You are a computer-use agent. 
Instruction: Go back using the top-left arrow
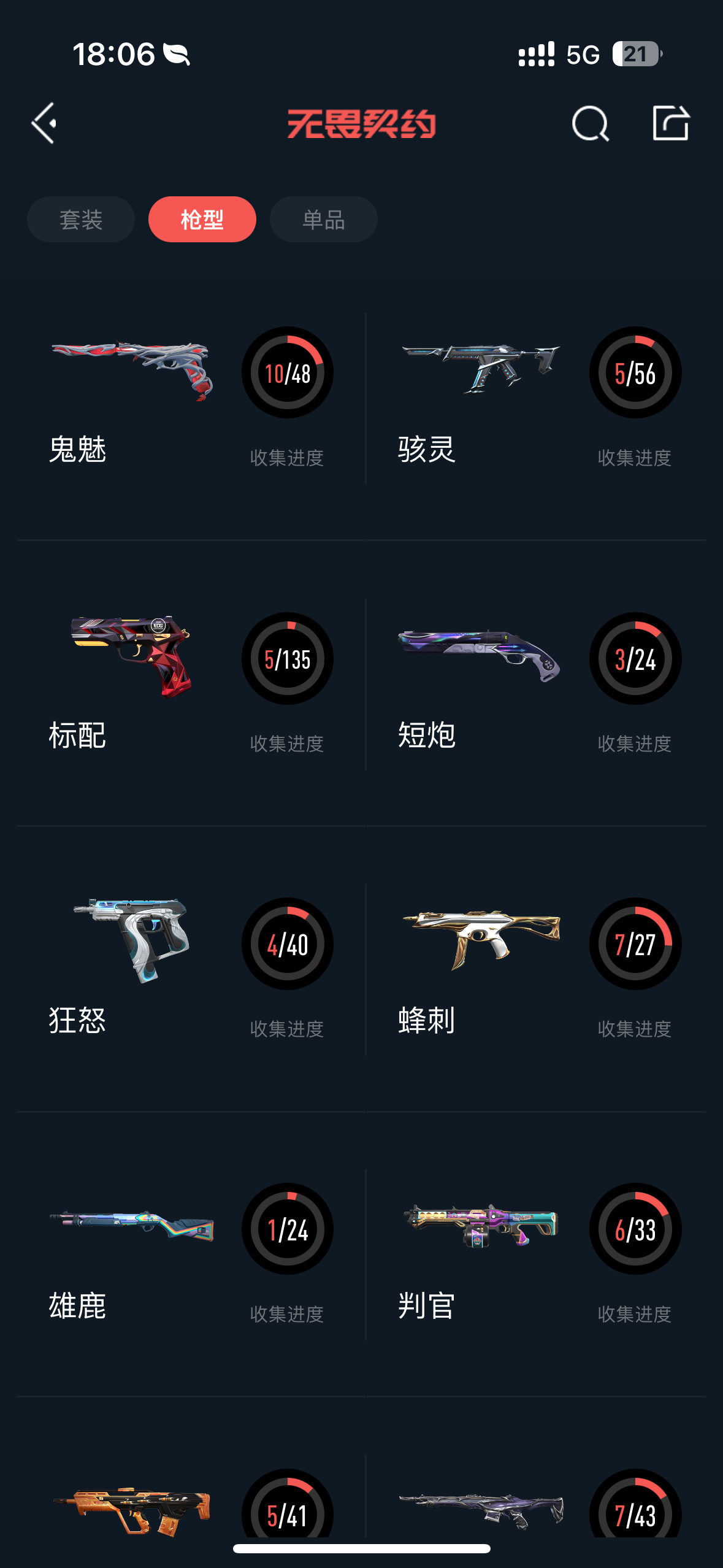pos(44,123)
